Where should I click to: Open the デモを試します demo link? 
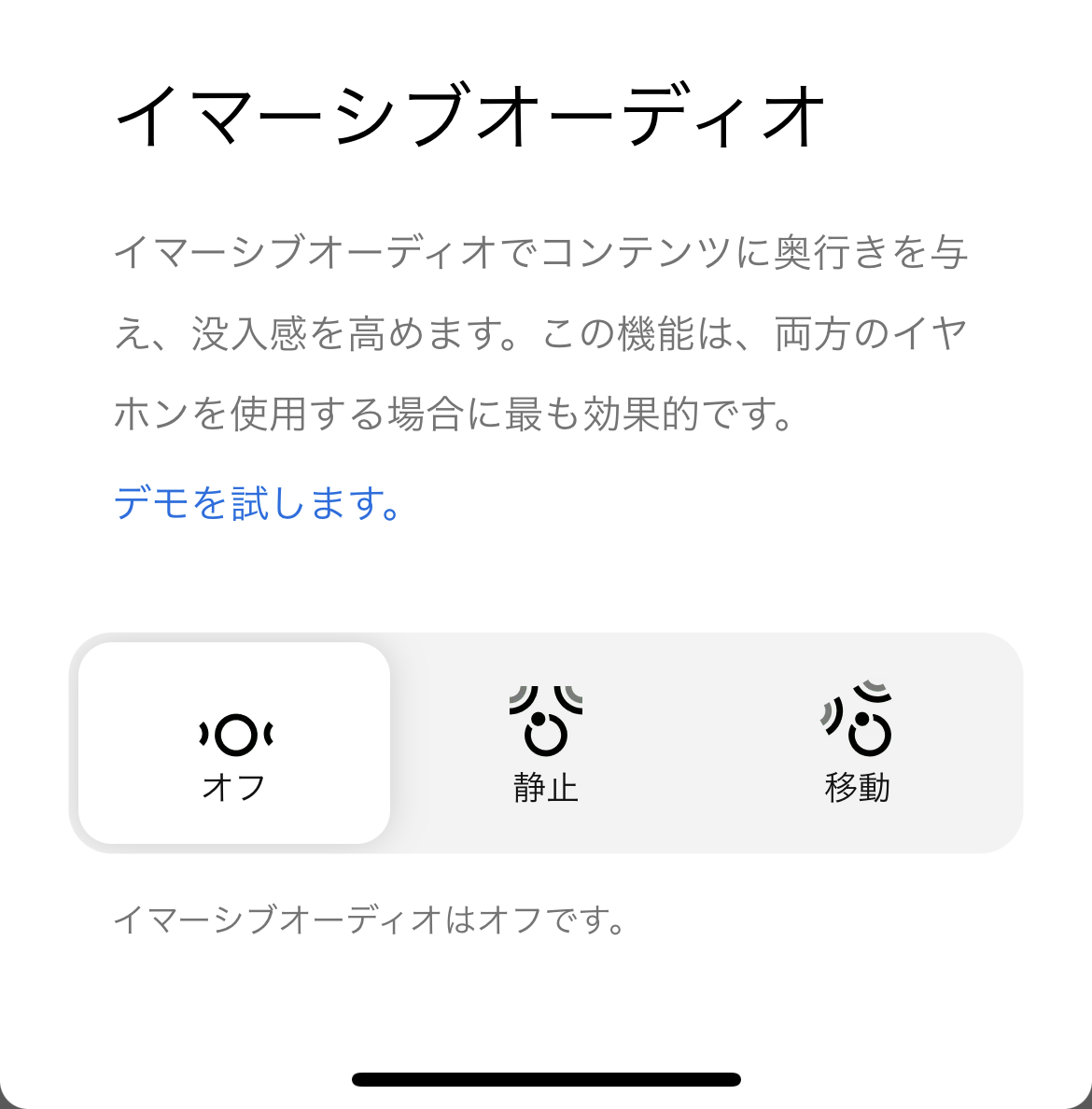257,504
